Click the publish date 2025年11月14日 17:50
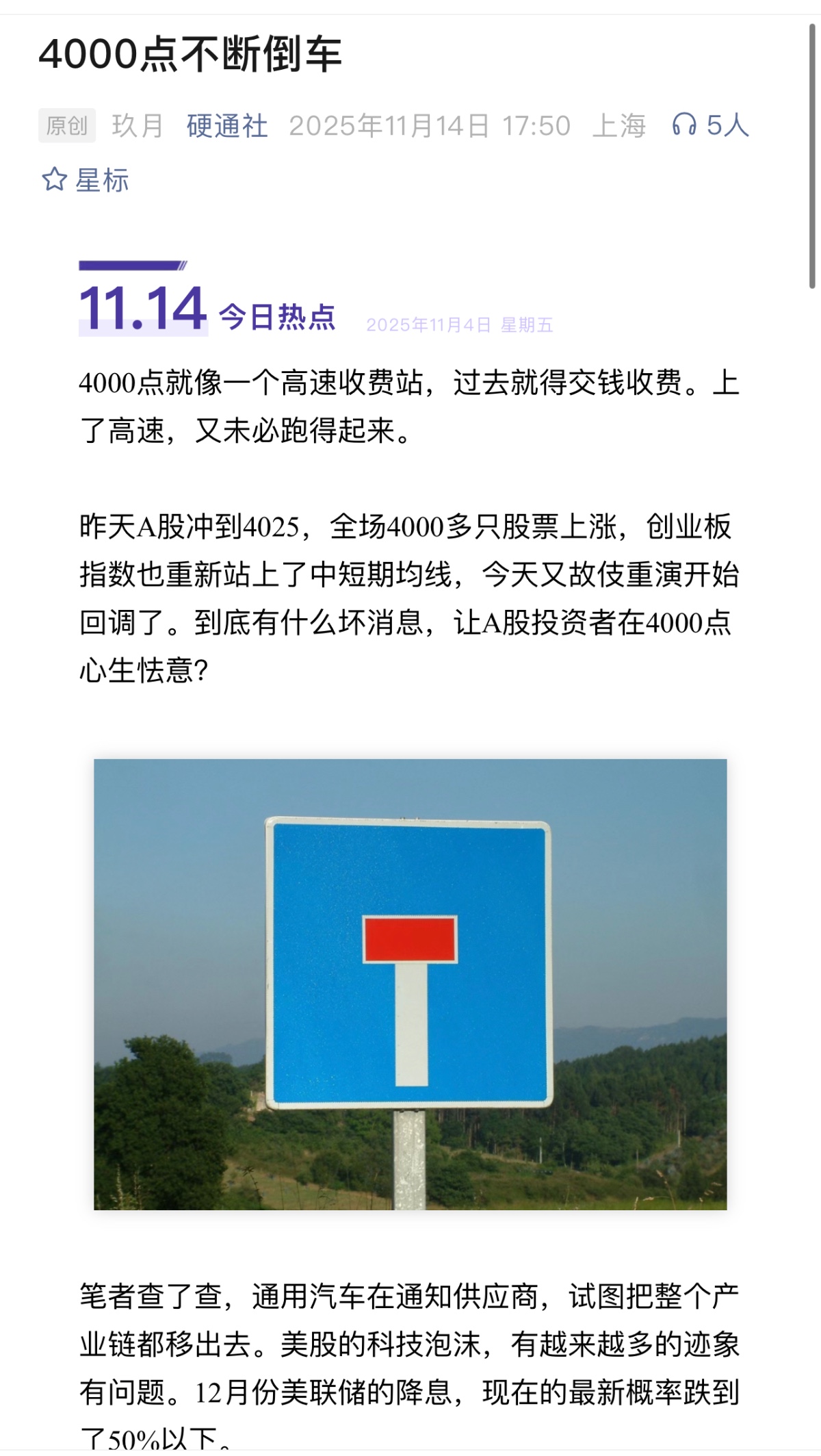The width and height of the screenshot is (821, 1456). (431, 126)
